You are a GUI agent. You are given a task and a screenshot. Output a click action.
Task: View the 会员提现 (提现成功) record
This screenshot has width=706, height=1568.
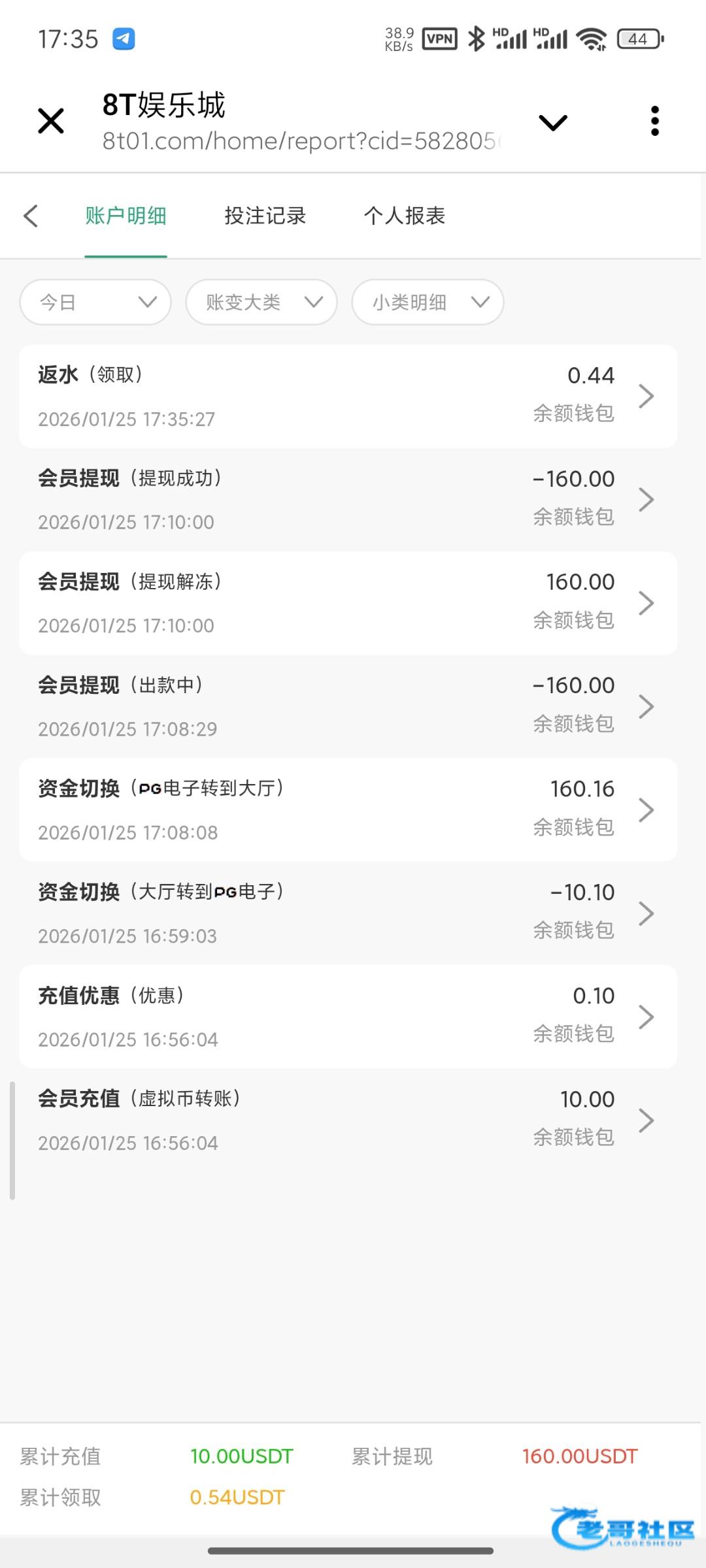tap(348, 500)
